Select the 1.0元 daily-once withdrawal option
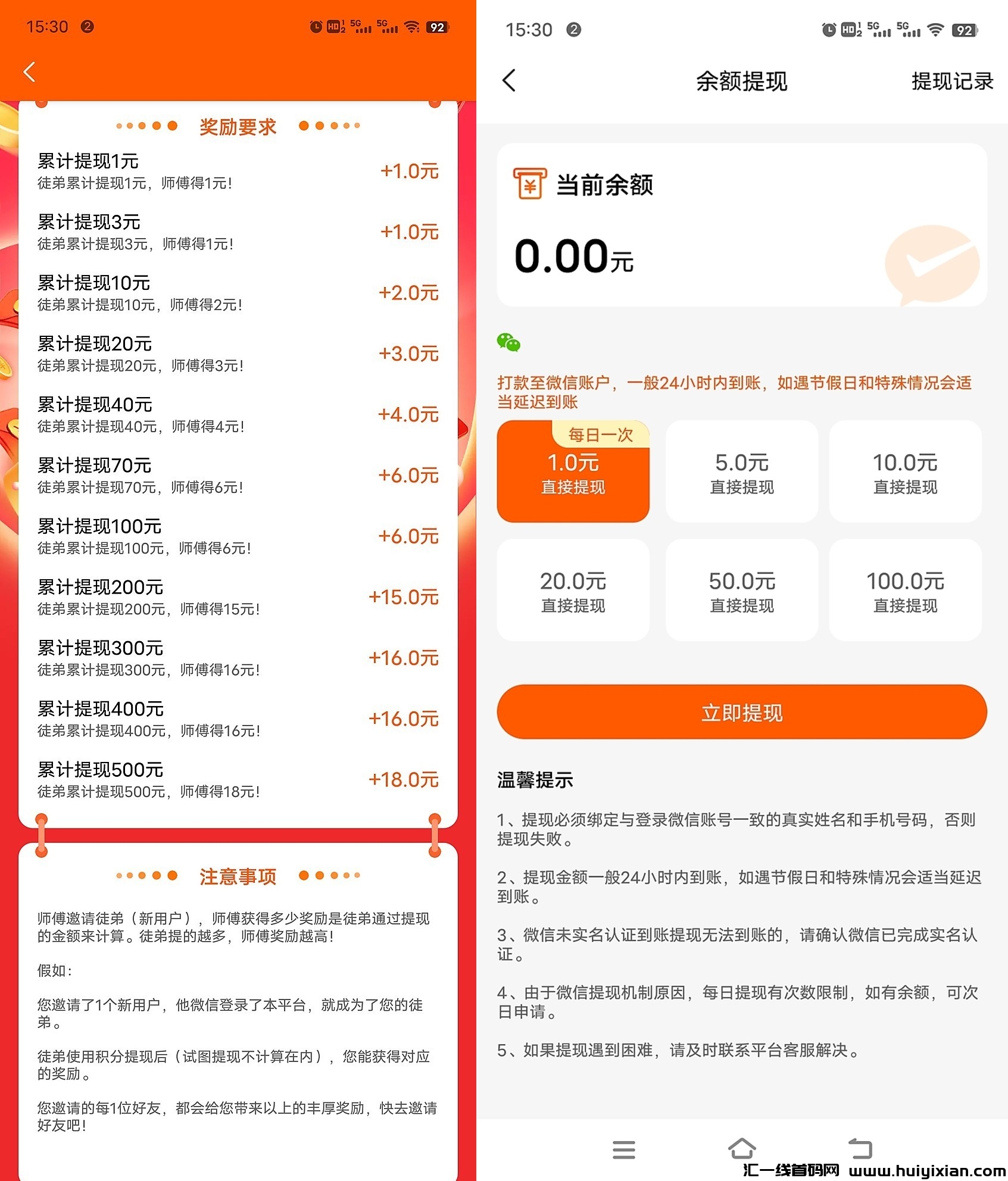This screenshot has height=1181, width=1008. point(573,476)
